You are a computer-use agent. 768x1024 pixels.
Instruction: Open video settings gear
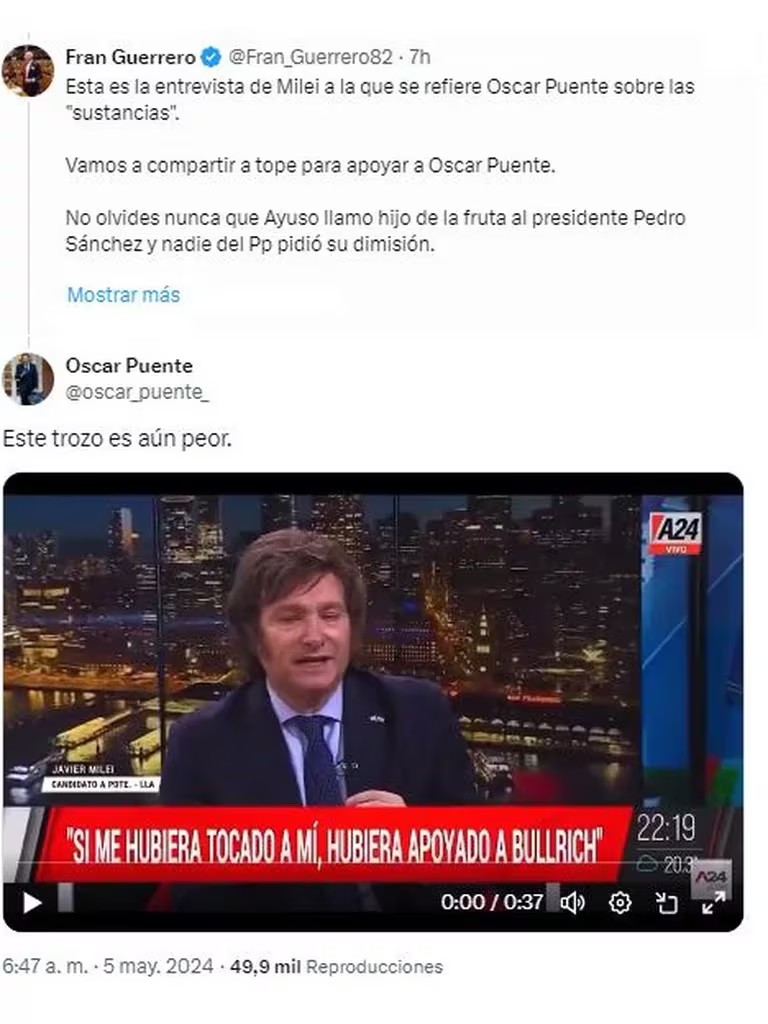[620, 903]
